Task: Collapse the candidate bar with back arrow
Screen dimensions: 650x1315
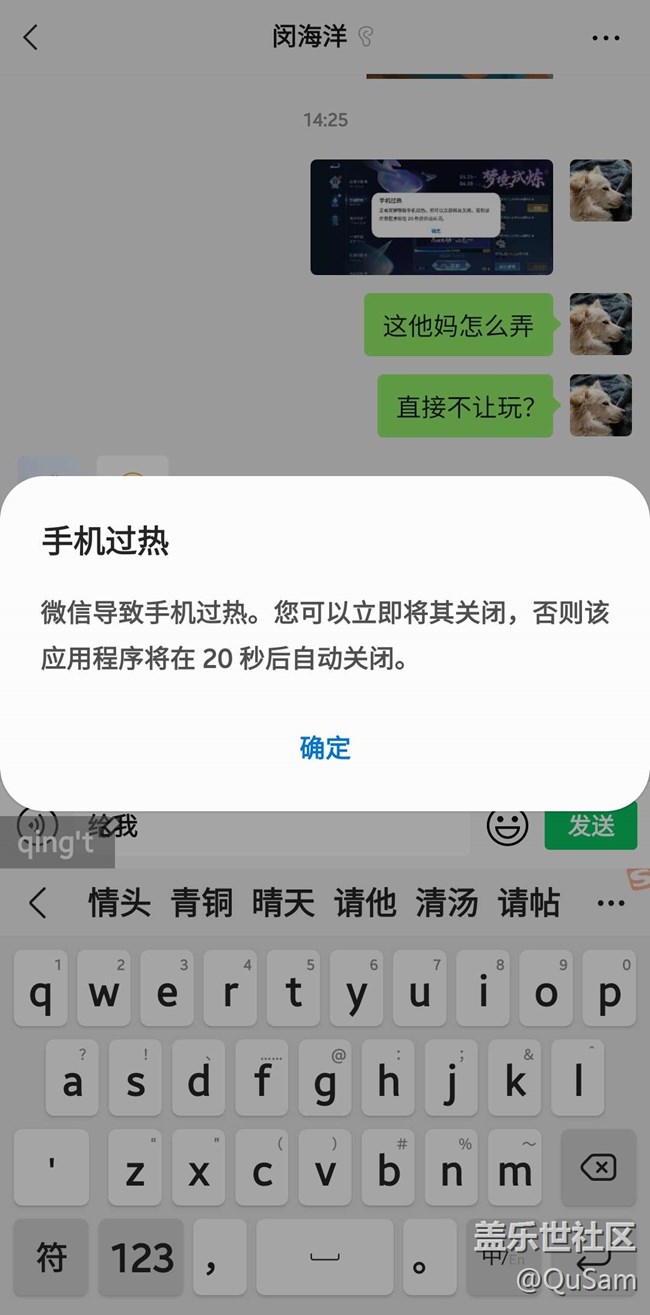Action: [38, 903]
